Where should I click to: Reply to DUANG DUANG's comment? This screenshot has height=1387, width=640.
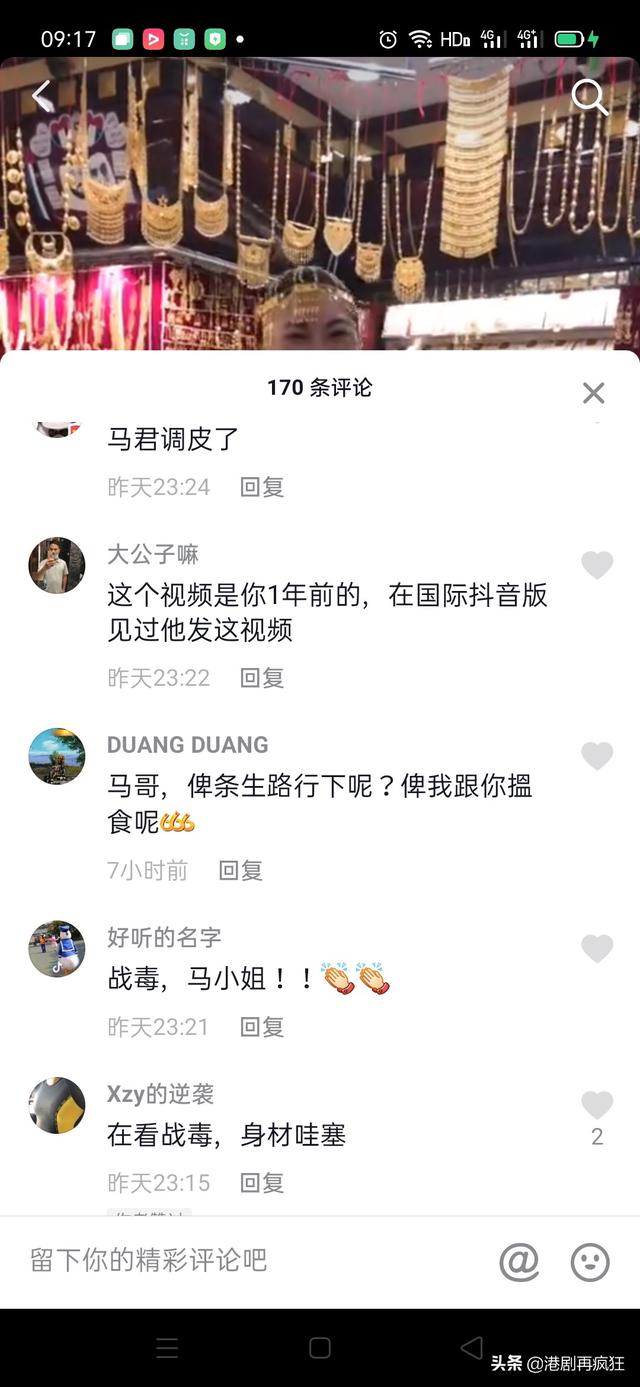pos(241,871)
